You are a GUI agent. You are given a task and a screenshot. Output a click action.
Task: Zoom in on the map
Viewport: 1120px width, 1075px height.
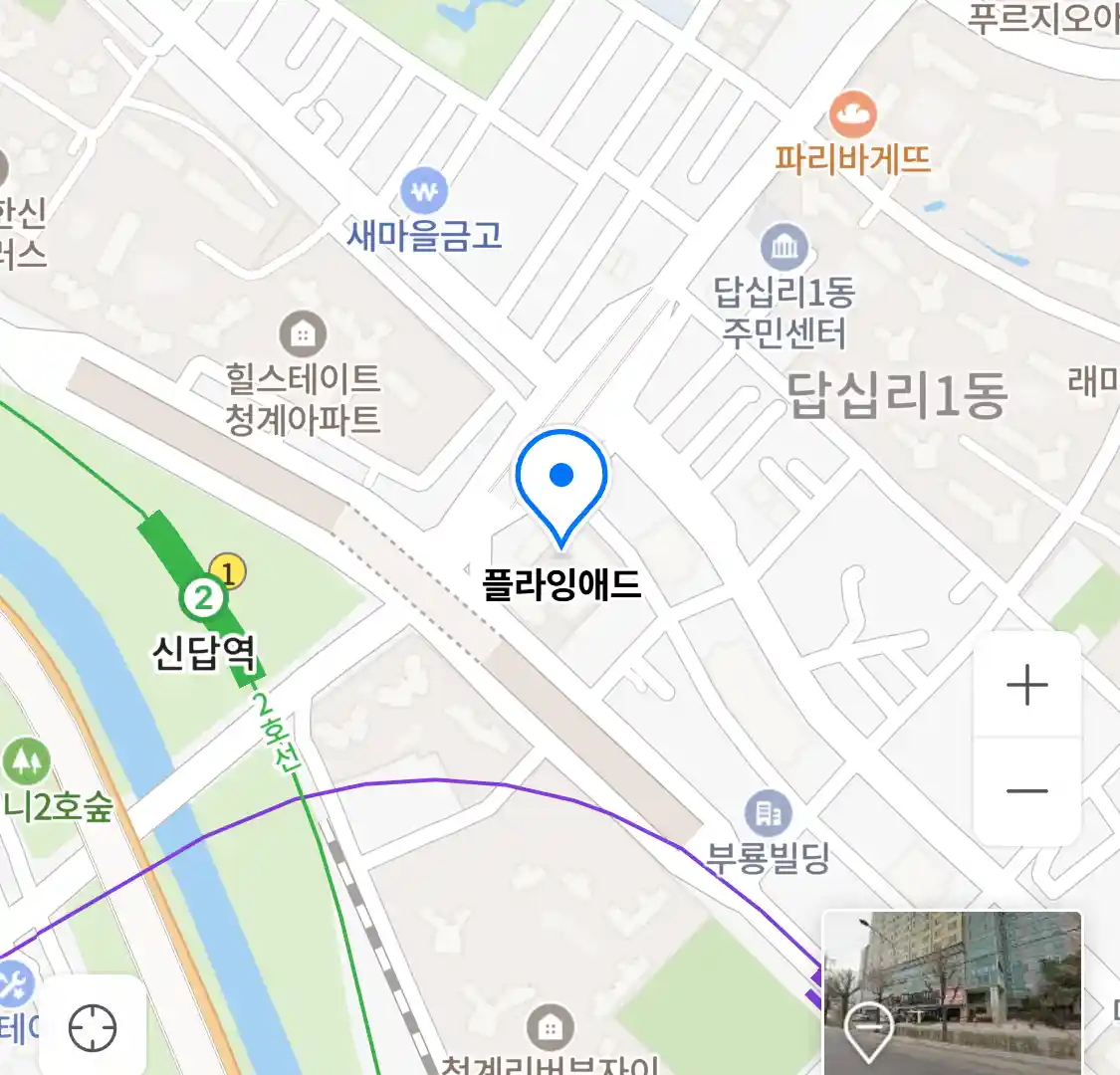[x=1026, y=686]
